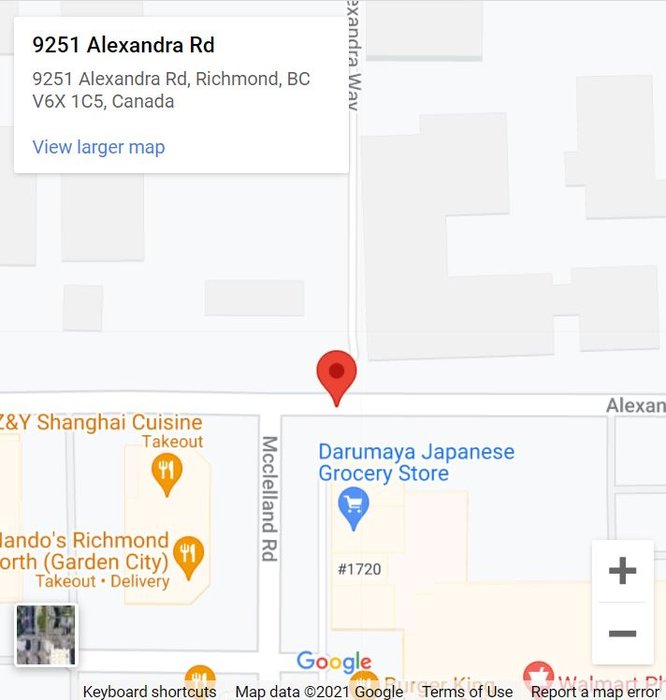Screen dimensions: 666x700
Task: Zoom out with the minus button
Action: [x=622, y=634]
